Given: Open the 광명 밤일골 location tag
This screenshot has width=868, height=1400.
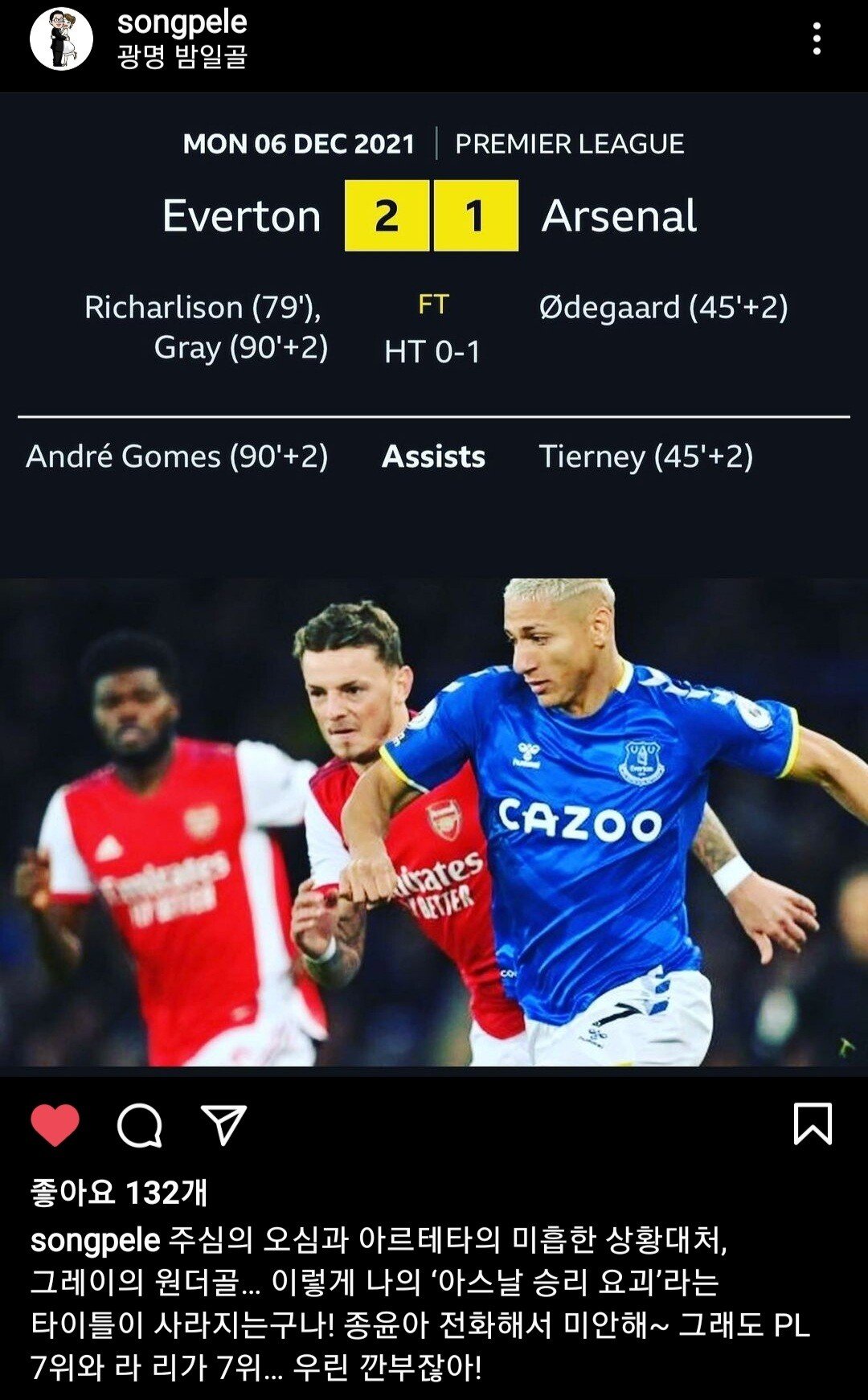Looking at the screenshot, I should click(182, 57).
